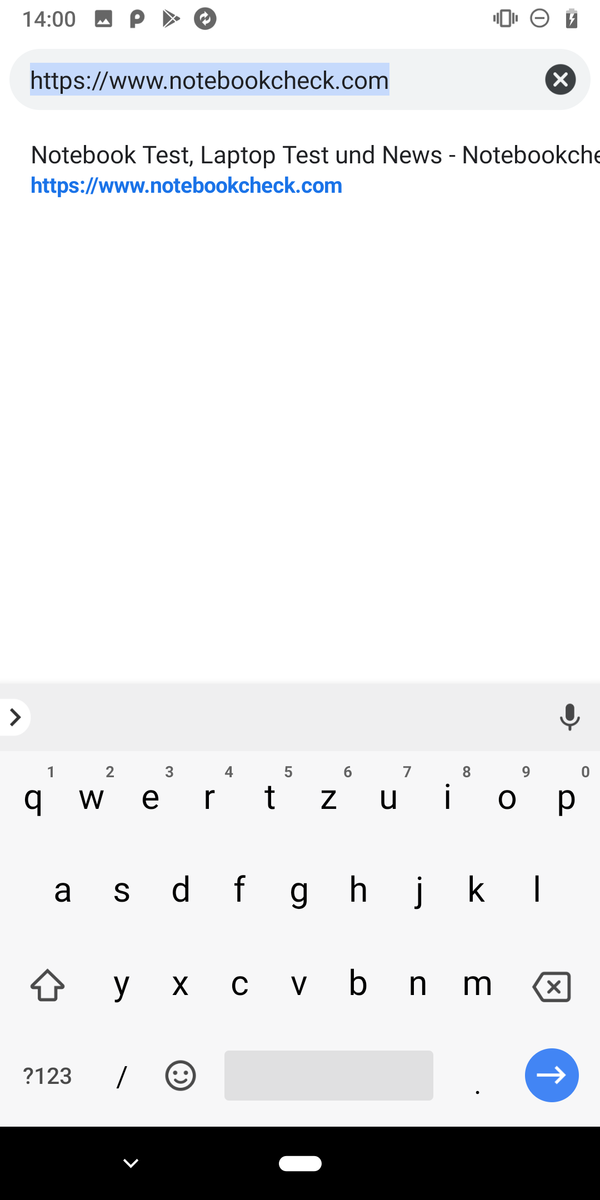Start voice input with the microphone
600x1200 pixels.
569,717
